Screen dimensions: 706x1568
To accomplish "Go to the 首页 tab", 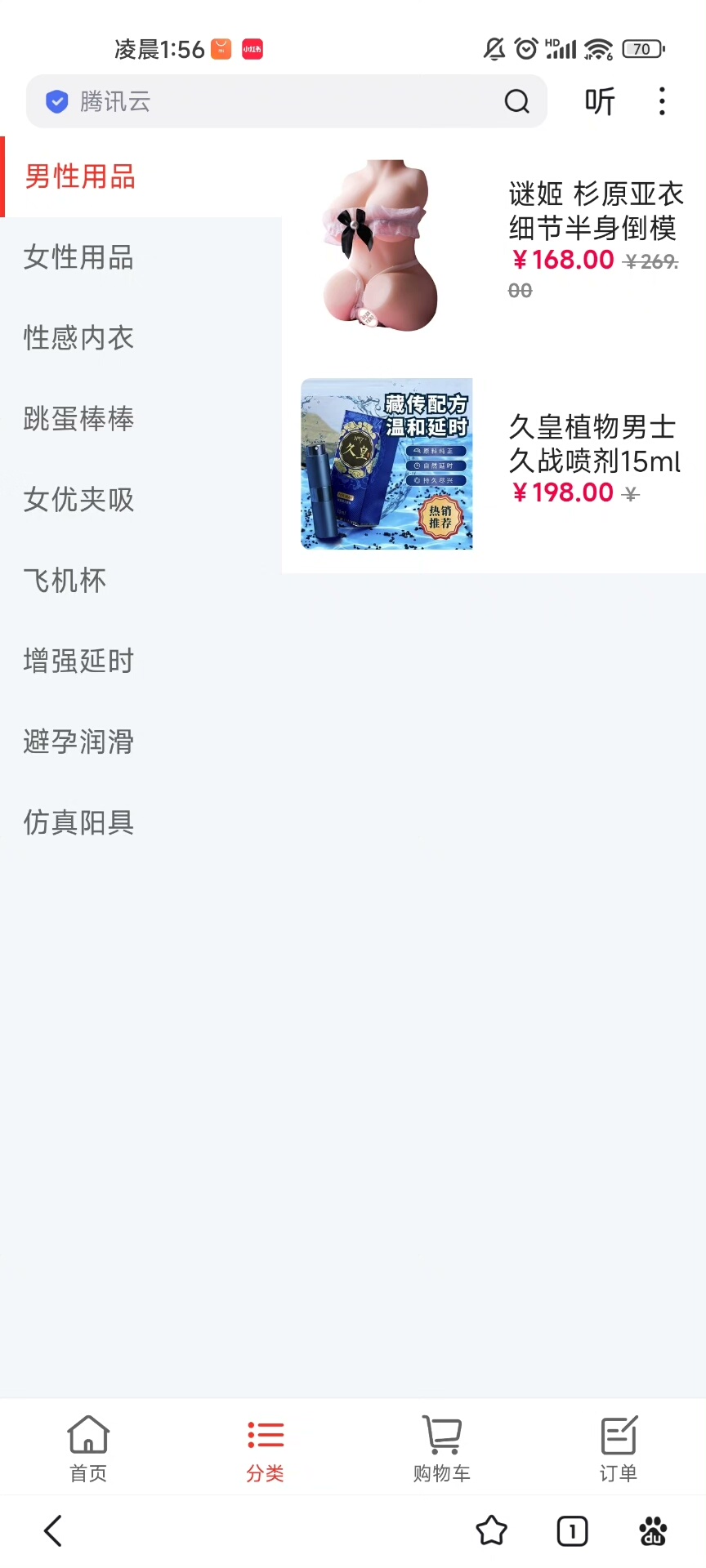I will pyautogui.click(x=88, y=1449).
